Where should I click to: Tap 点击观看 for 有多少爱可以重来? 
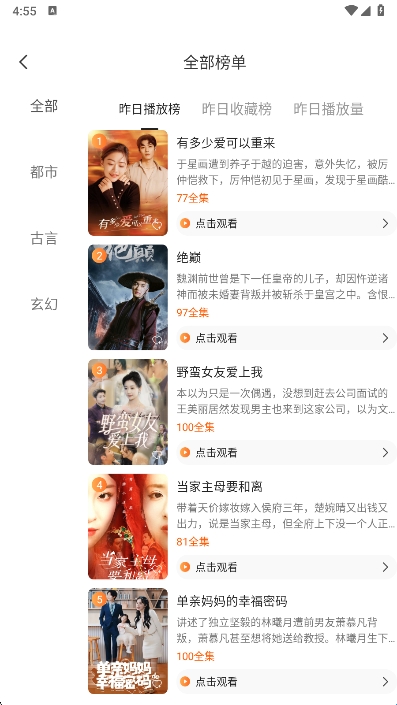click(286, 223)
